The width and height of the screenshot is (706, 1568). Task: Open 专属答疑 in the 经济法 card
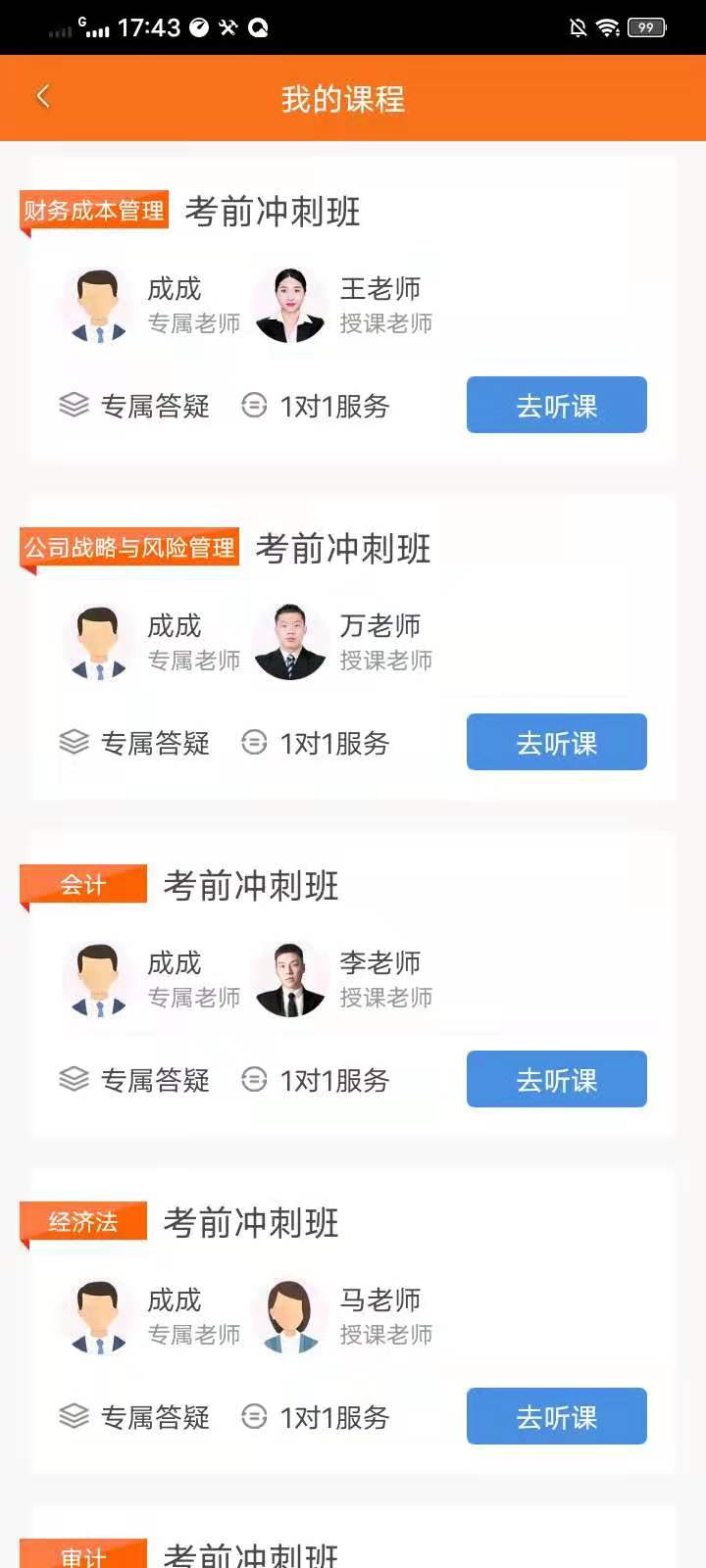135,1417
